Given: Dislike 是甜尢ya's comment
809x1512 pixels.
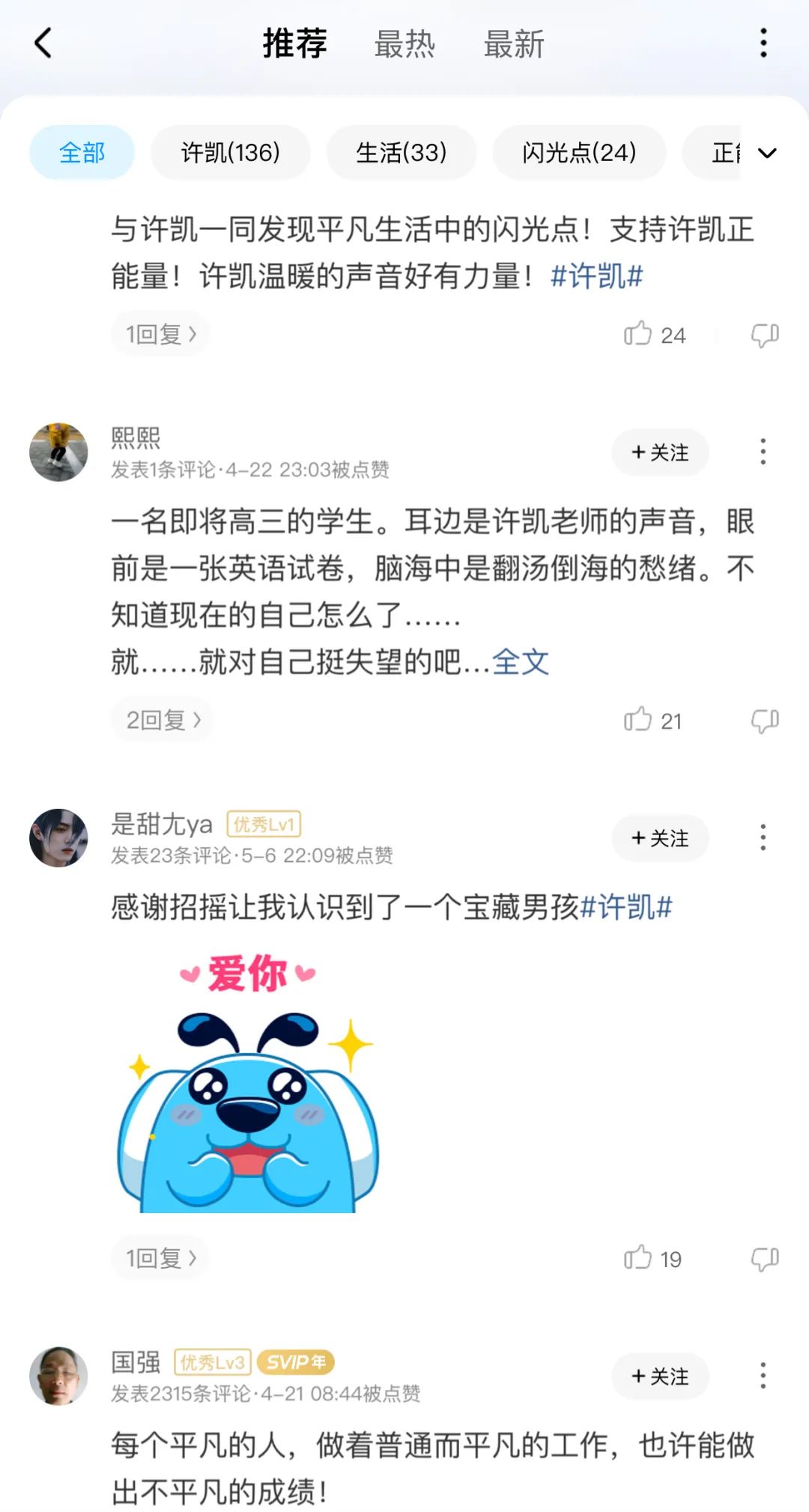Looking at the screenshot, I should pos(765,1259).
